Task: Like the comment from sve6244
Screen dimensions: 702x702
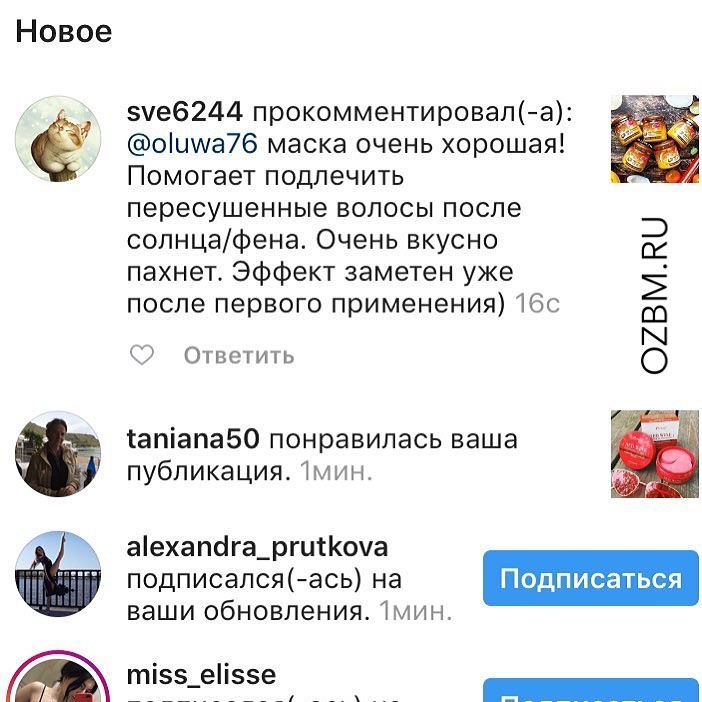Action: pyautogui.click(x=143, y=355)
